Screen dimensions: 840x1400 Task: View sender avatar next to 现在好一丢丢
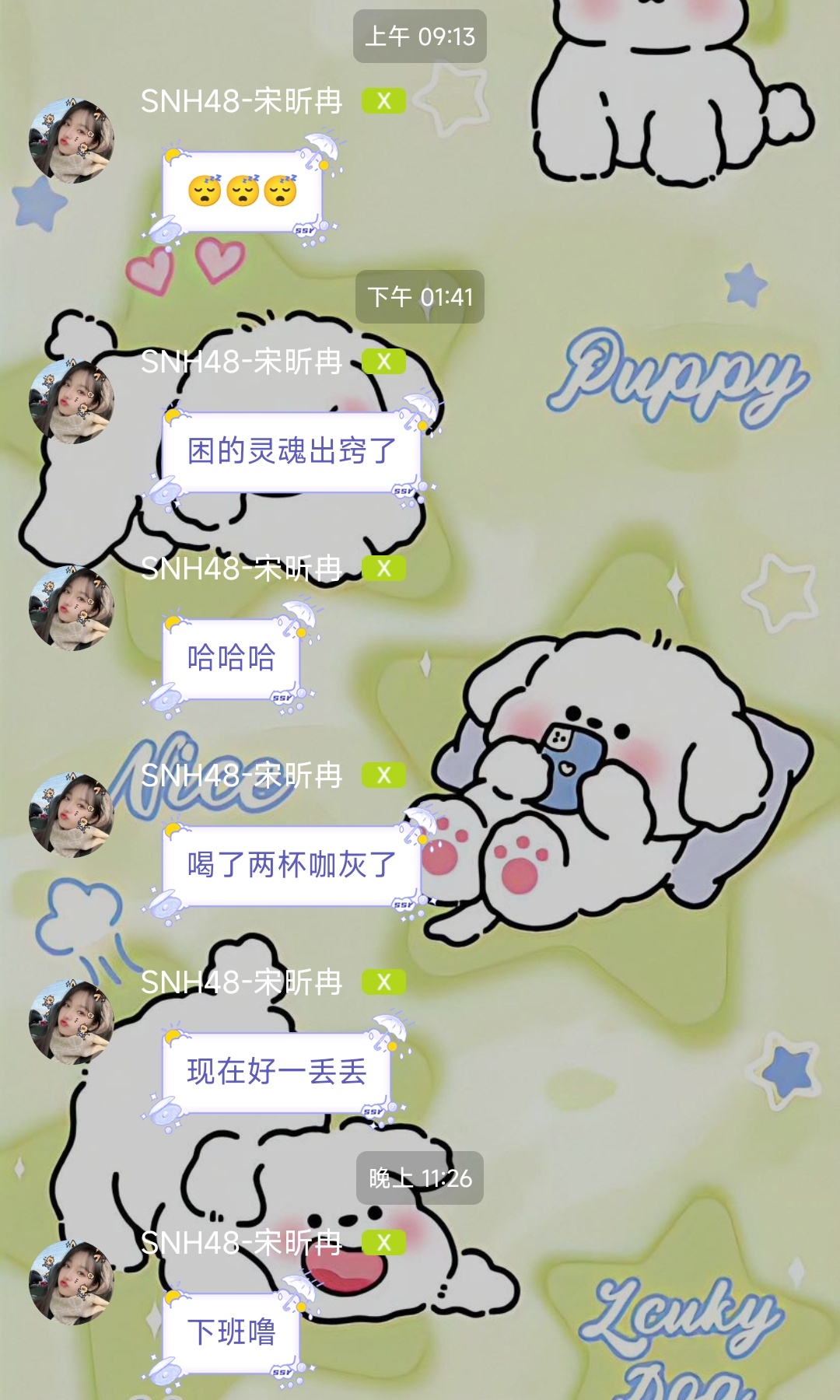tap(72, 1022)
